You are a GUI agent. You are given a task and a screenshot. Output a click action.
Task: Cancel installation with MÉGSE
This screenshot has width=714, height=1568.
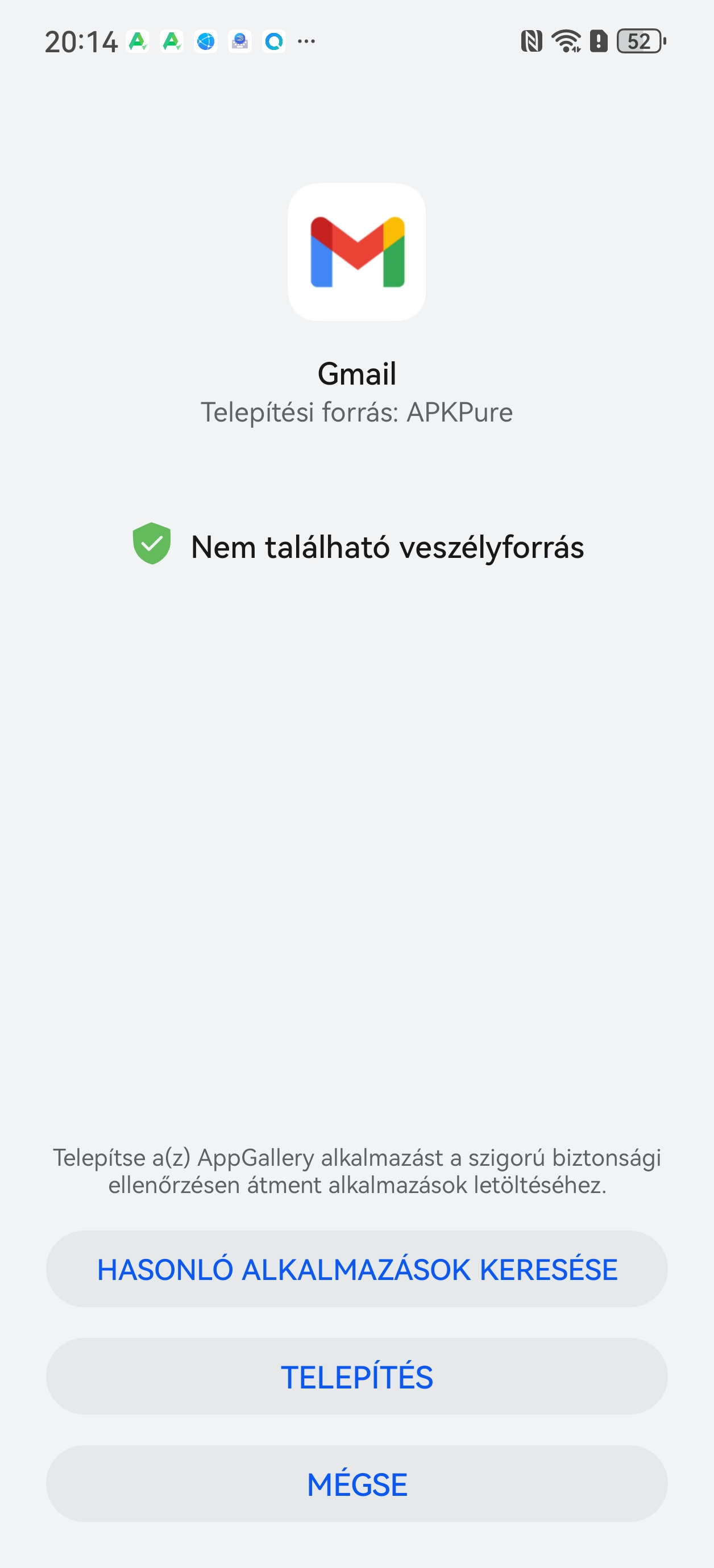[x=357, y=1483]
